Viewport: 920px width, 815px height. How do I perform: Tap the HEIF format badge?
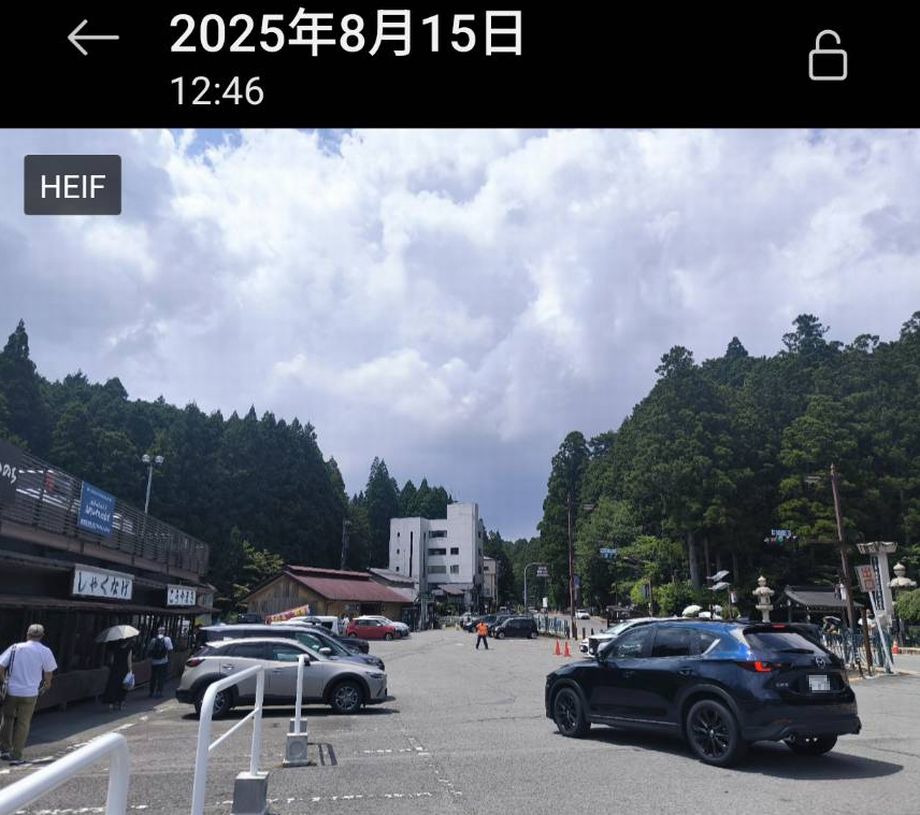(x=73, y=186)
